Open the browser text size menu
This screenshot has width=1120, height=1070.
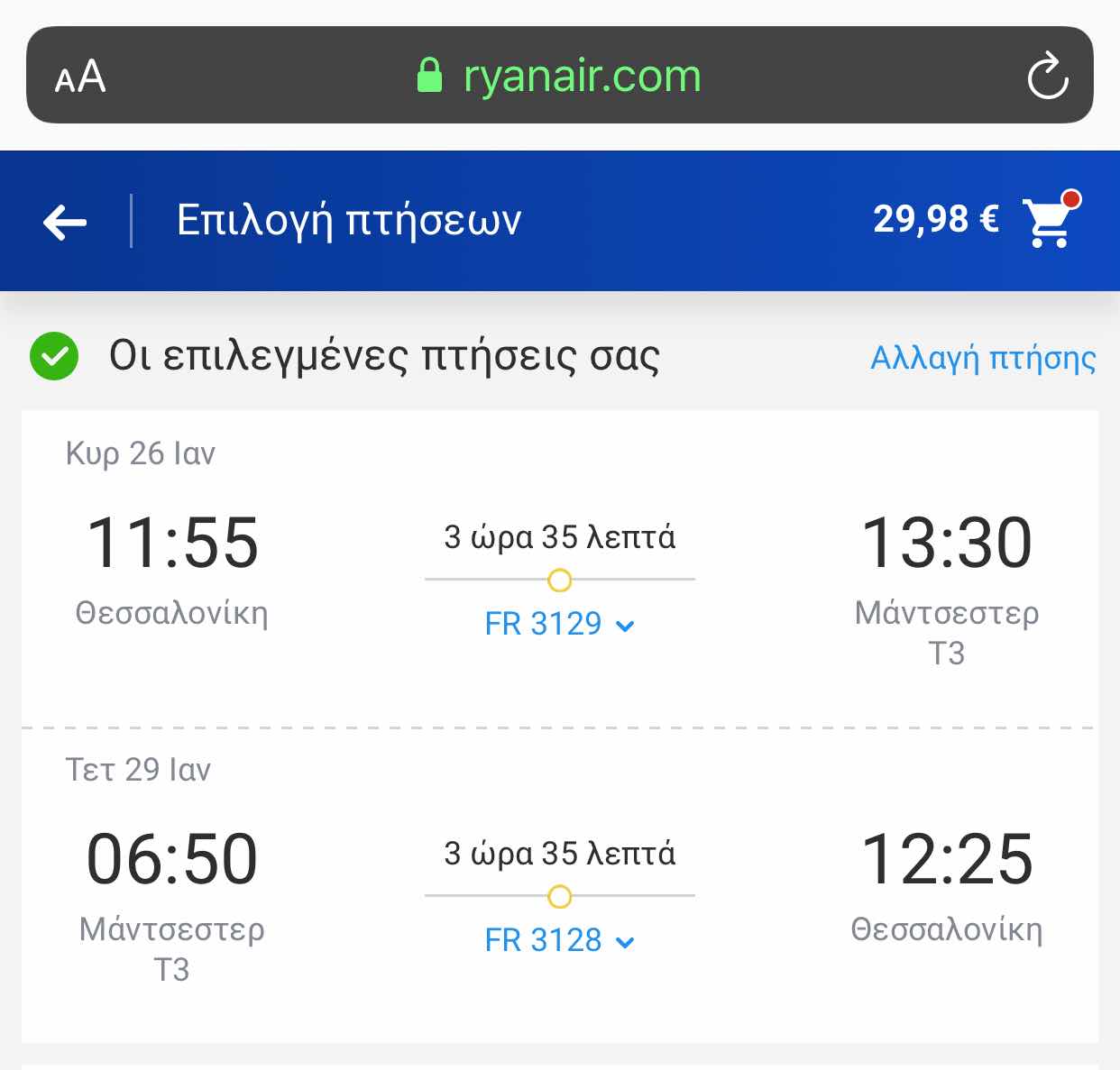pos(80,77)
